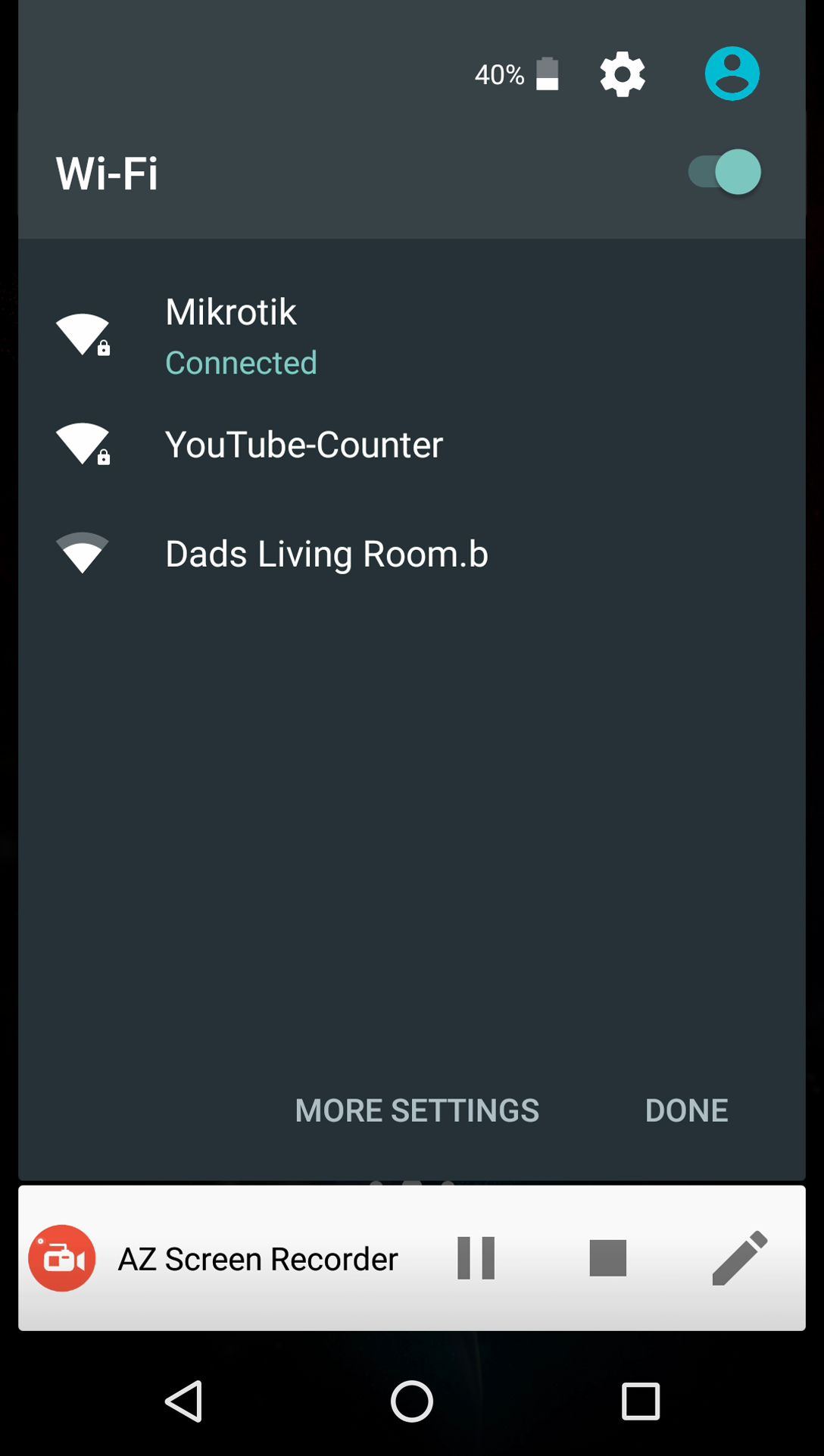Image resolution: width=824 pixels, height=1456 pixels.
Task: Tap the Connected status text under Mikrotik
Action: coord(241,363)
